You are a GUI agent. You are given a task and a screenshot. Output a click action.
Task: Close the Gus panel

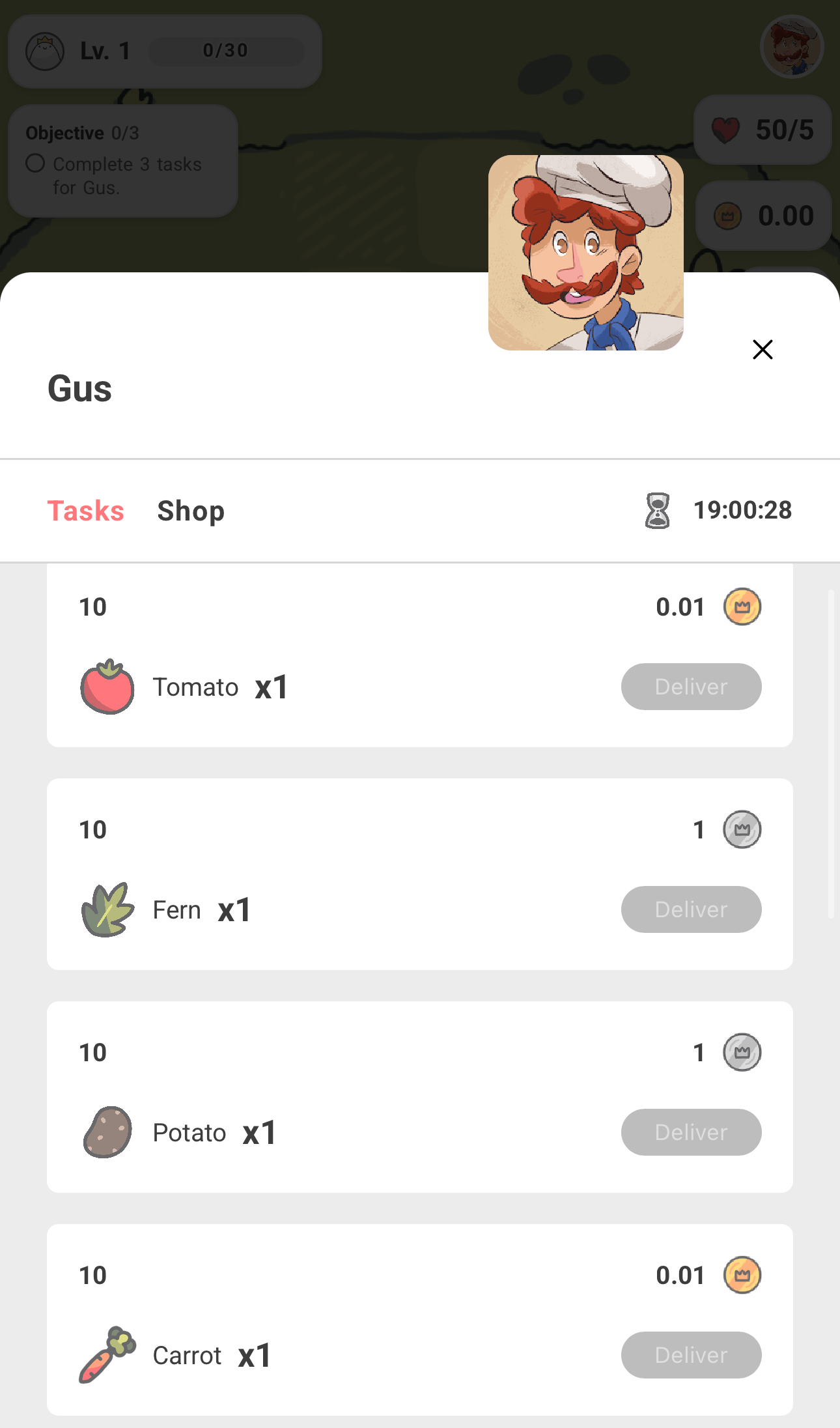click(x=762, y=350)
